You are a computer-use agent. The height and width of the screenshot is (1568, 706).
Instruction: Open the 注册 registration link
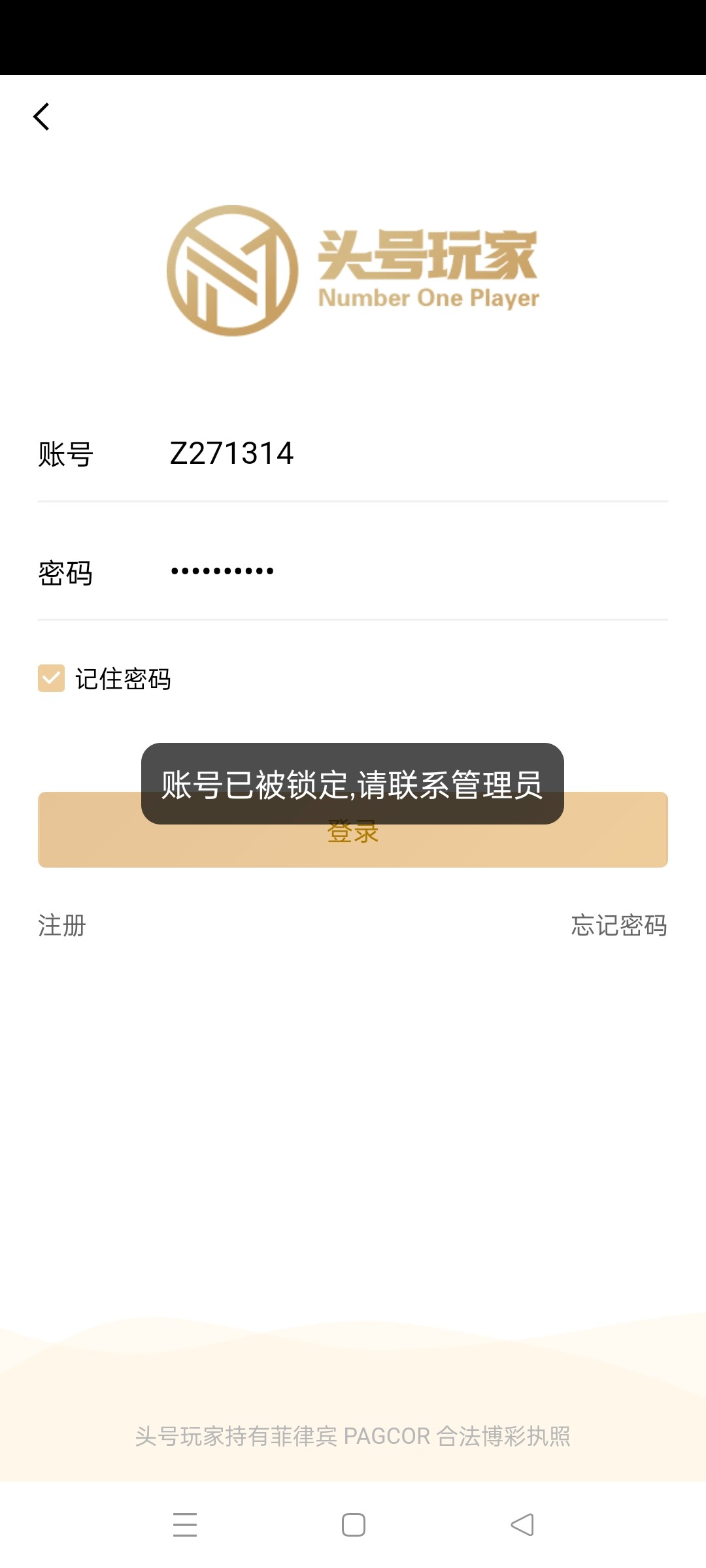[x=62, y=925]
